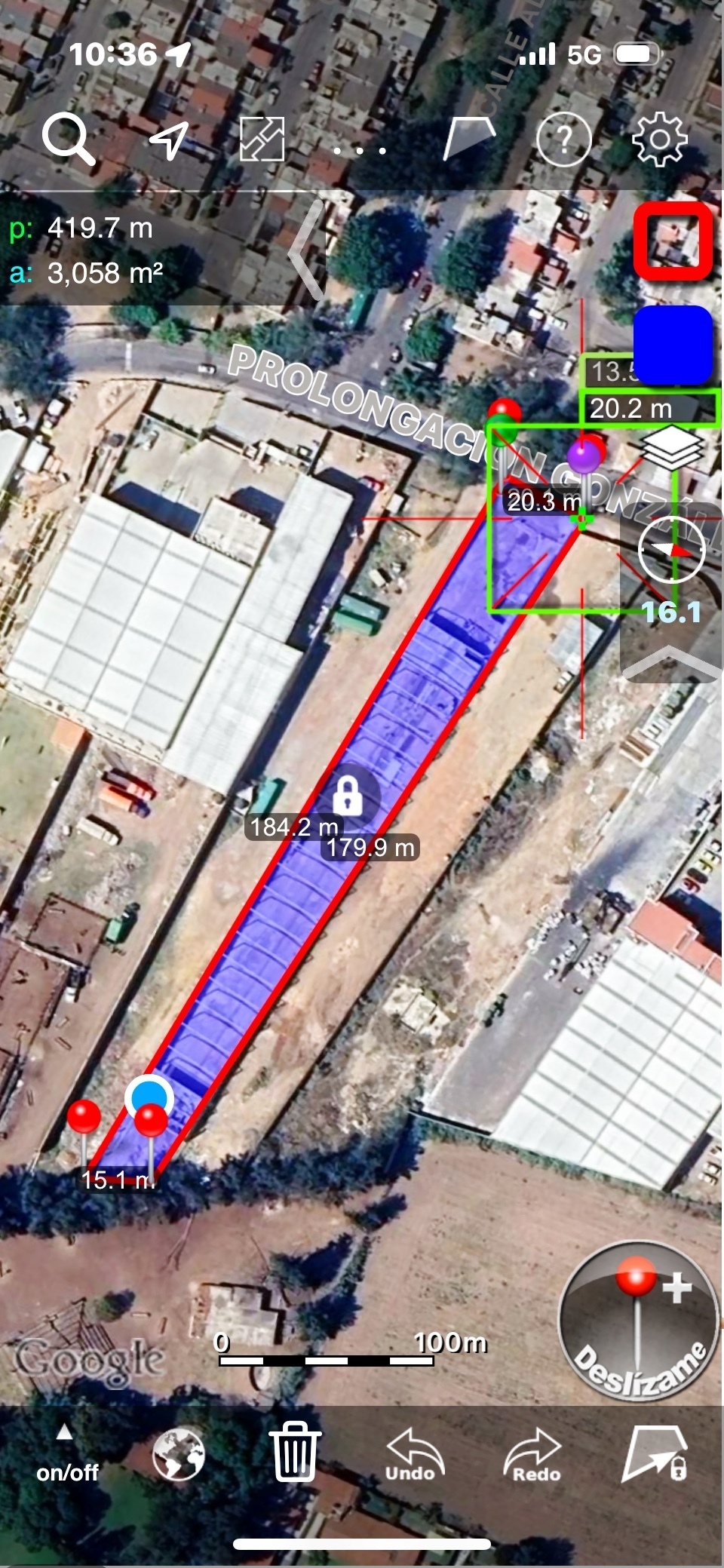
Task: Open the search magnifier
Action: pyautogui.click(x=68, y=139)
